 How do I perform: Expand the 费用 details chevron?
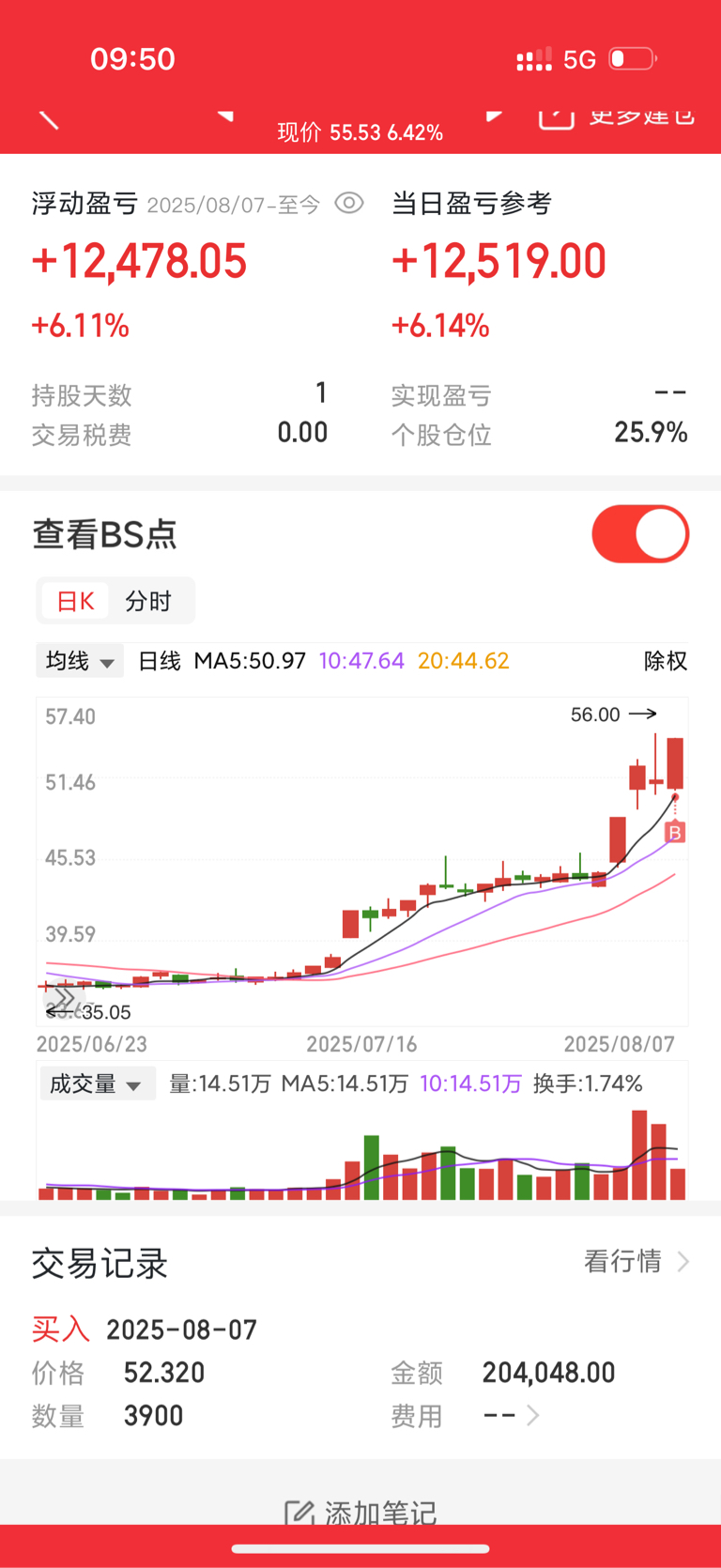pos(533,1415)
